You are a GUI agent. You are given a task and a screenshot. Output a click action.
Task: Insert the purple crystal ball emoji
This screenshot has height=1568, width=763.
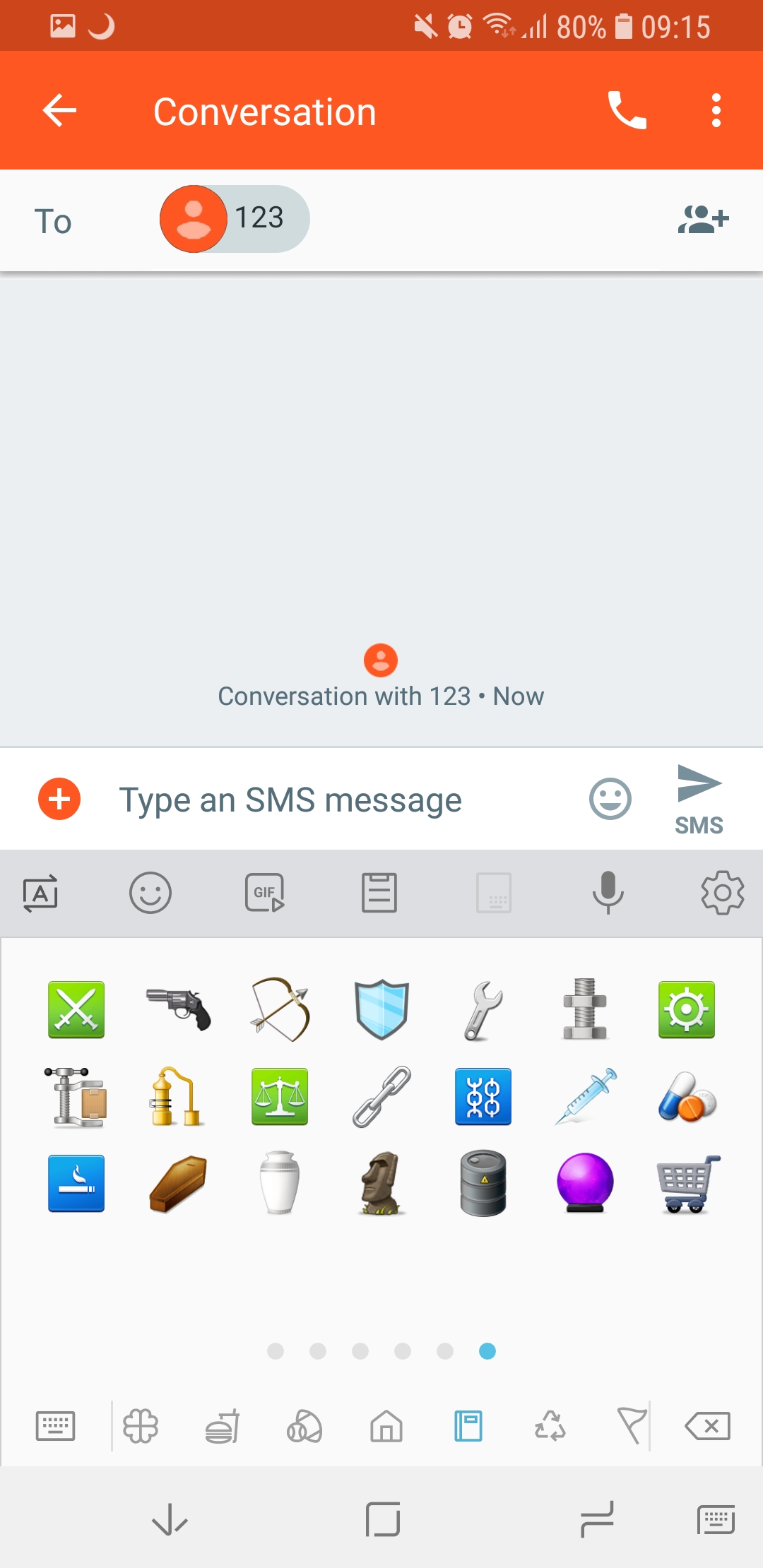click(x=585, y=1184)
